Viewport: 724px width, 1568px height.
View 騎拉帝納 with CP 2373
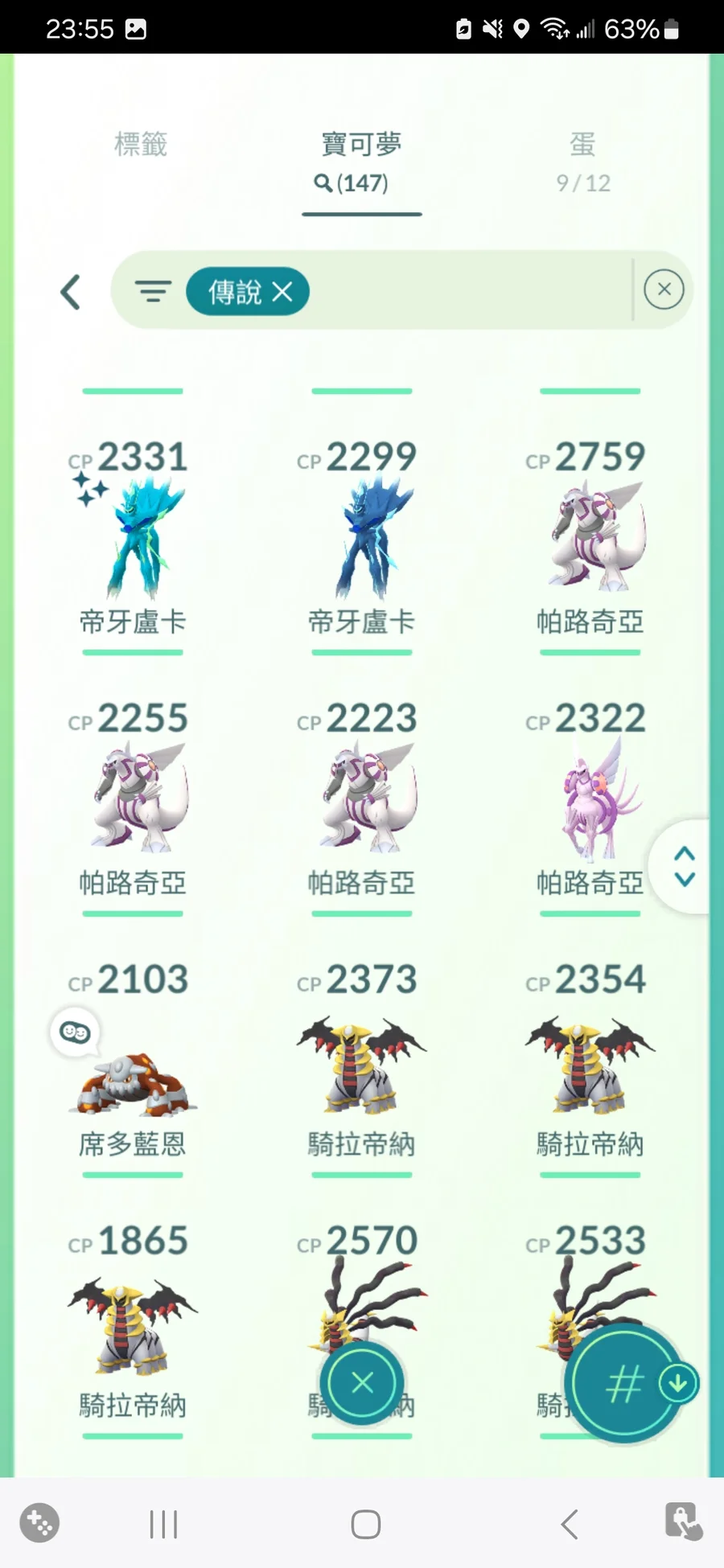click(x=362, y=1065)
